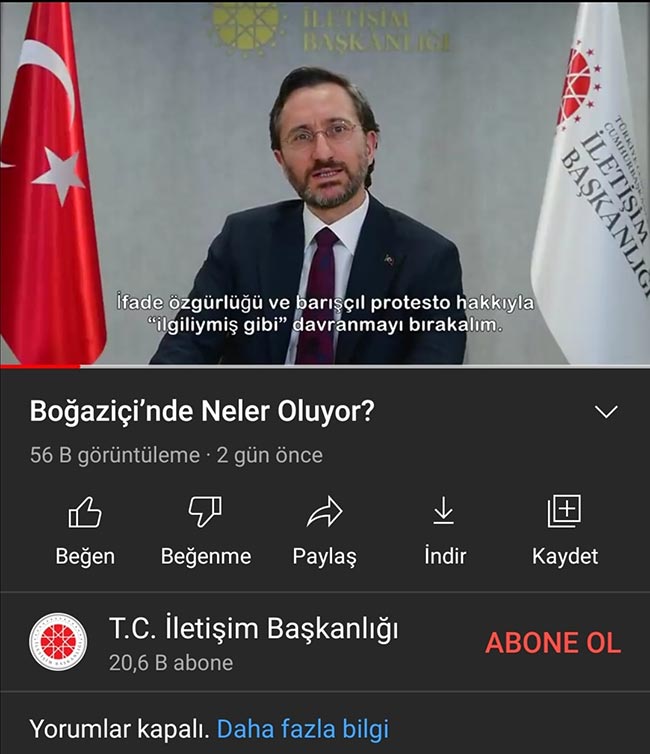The width and height of the screenshot is (650, 754).
Task: Subscribe with ABONE OL button
Action: pyautogui.click(x=553, y=643)
